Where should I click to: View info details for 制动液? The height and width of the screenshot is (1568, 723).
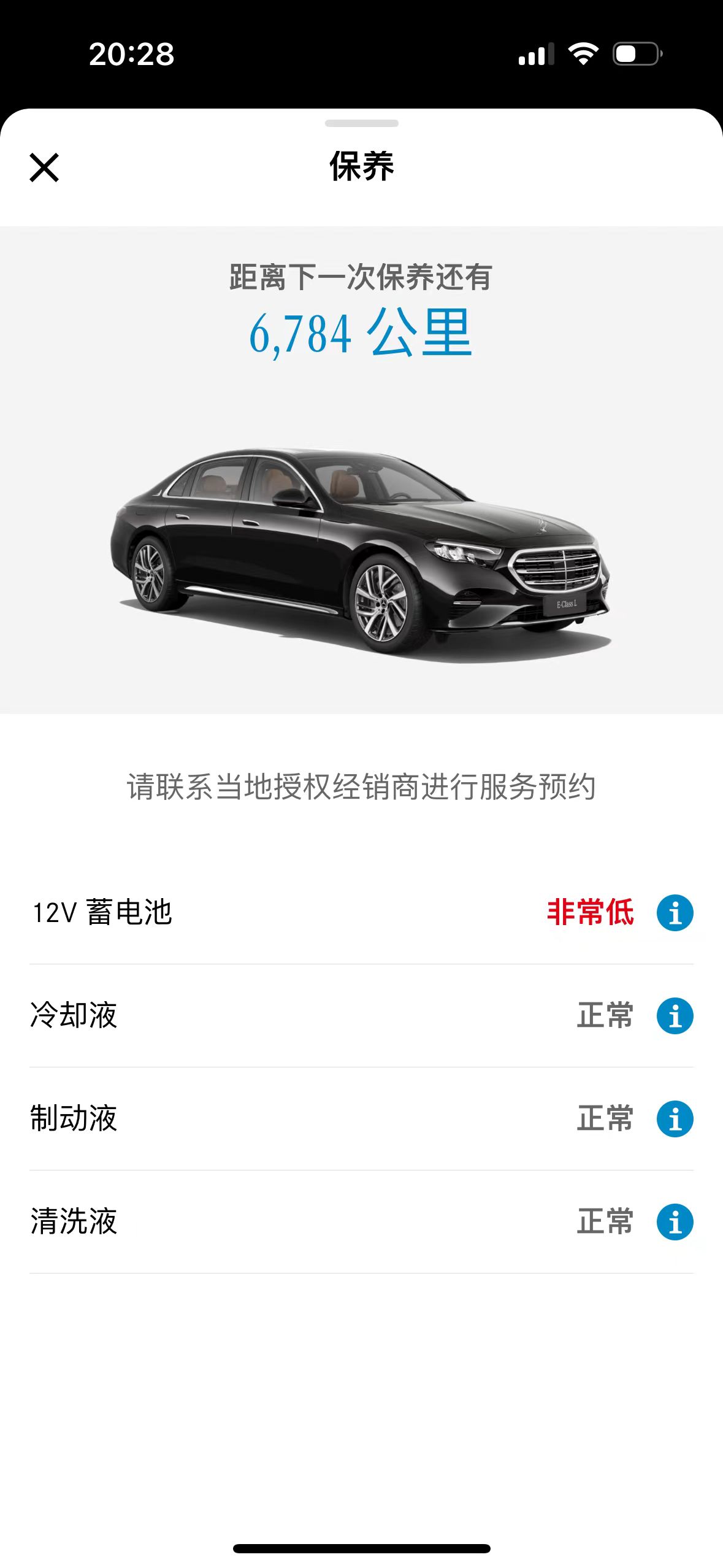(x=675, y=1119)
